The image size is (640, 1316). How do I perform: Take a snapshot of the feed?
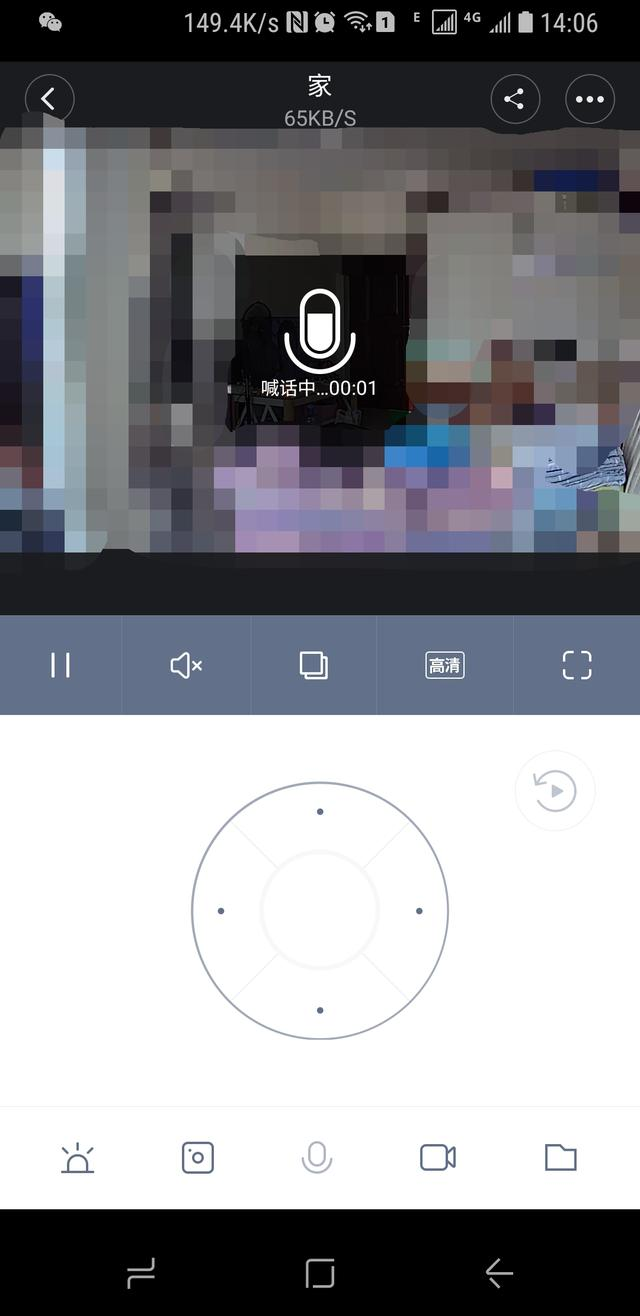click(x=198, y=1158)
